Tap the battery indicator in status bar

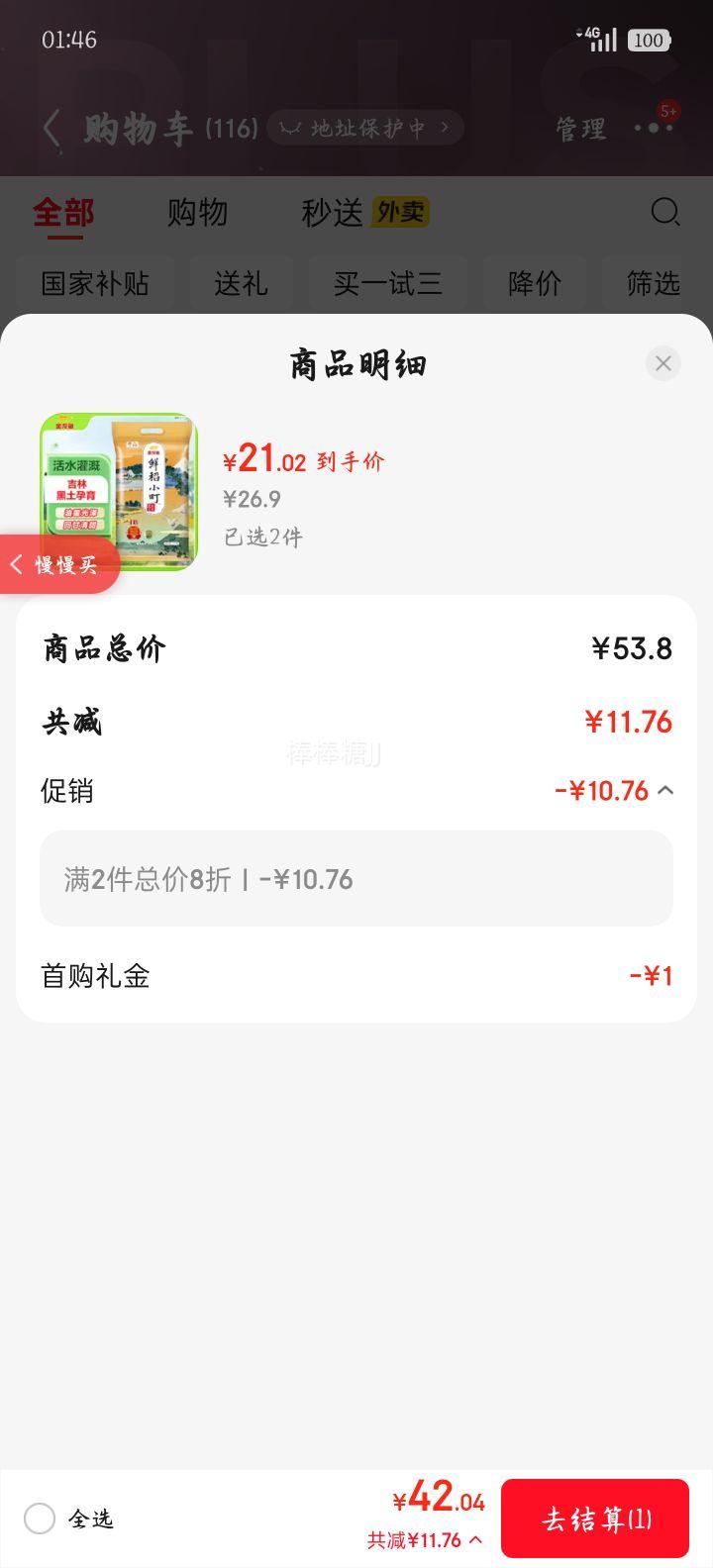click(x=649, y=40)
